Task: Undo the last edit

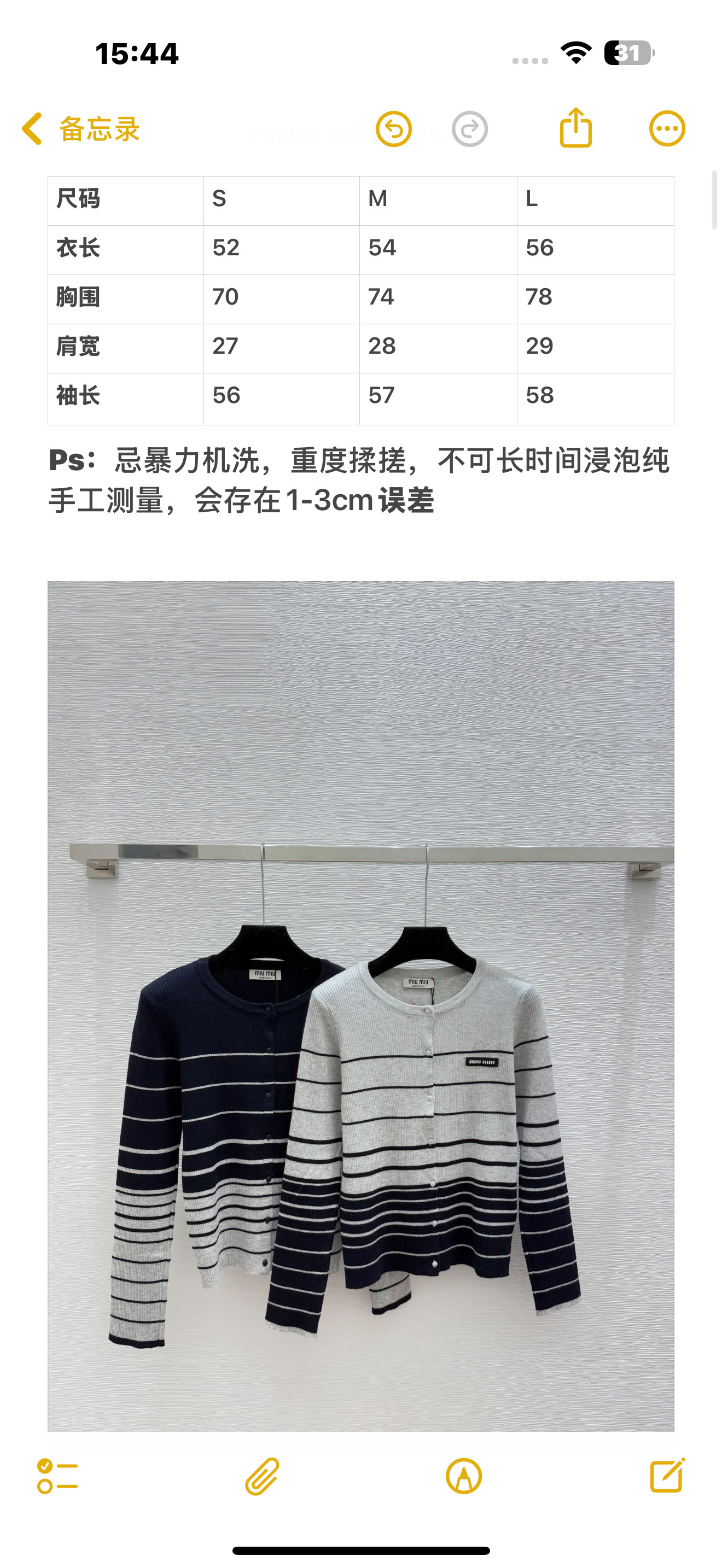Action: [394, 129]
